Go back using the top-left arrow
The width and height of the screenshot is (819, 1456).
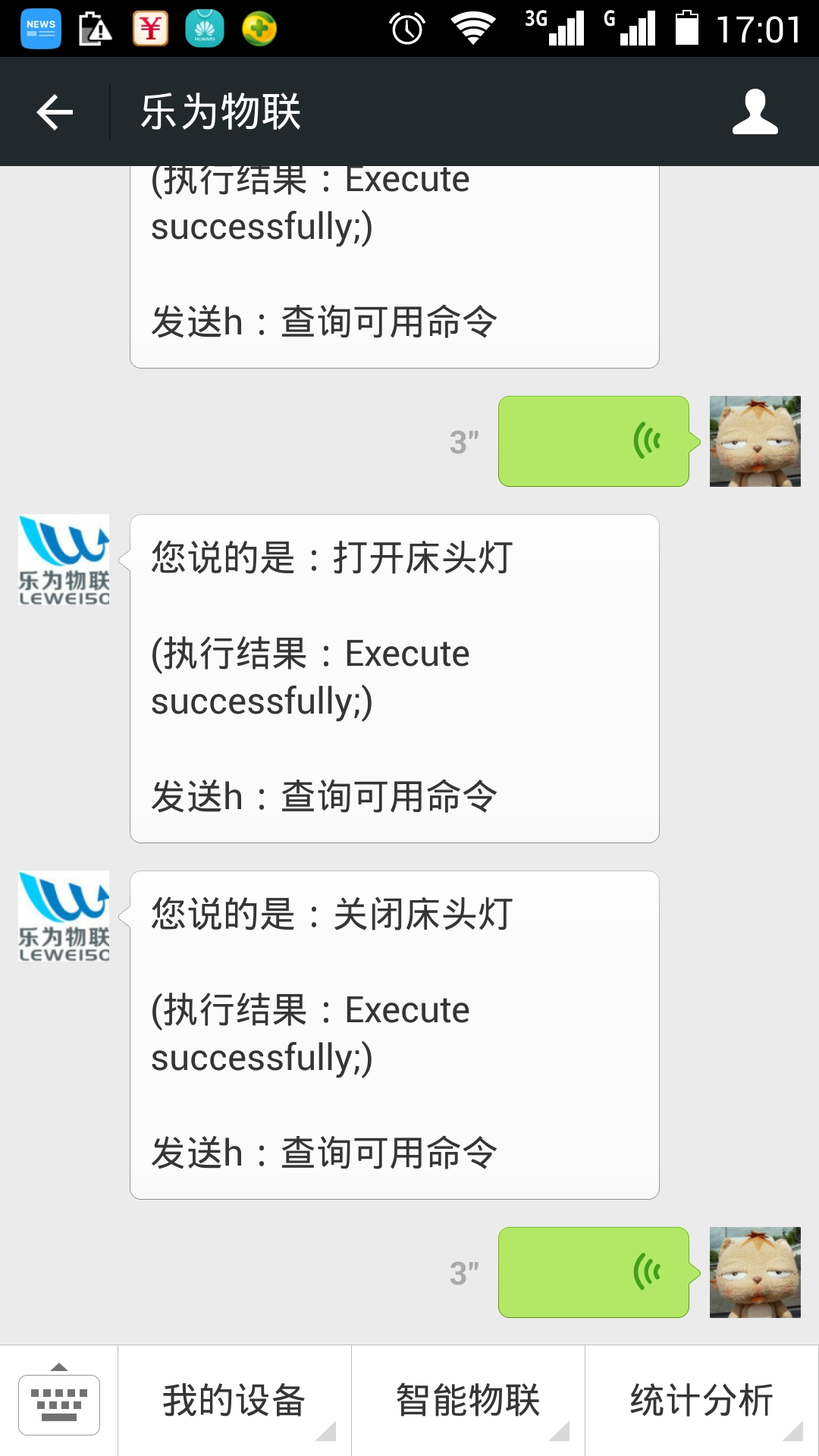[55, 112]
